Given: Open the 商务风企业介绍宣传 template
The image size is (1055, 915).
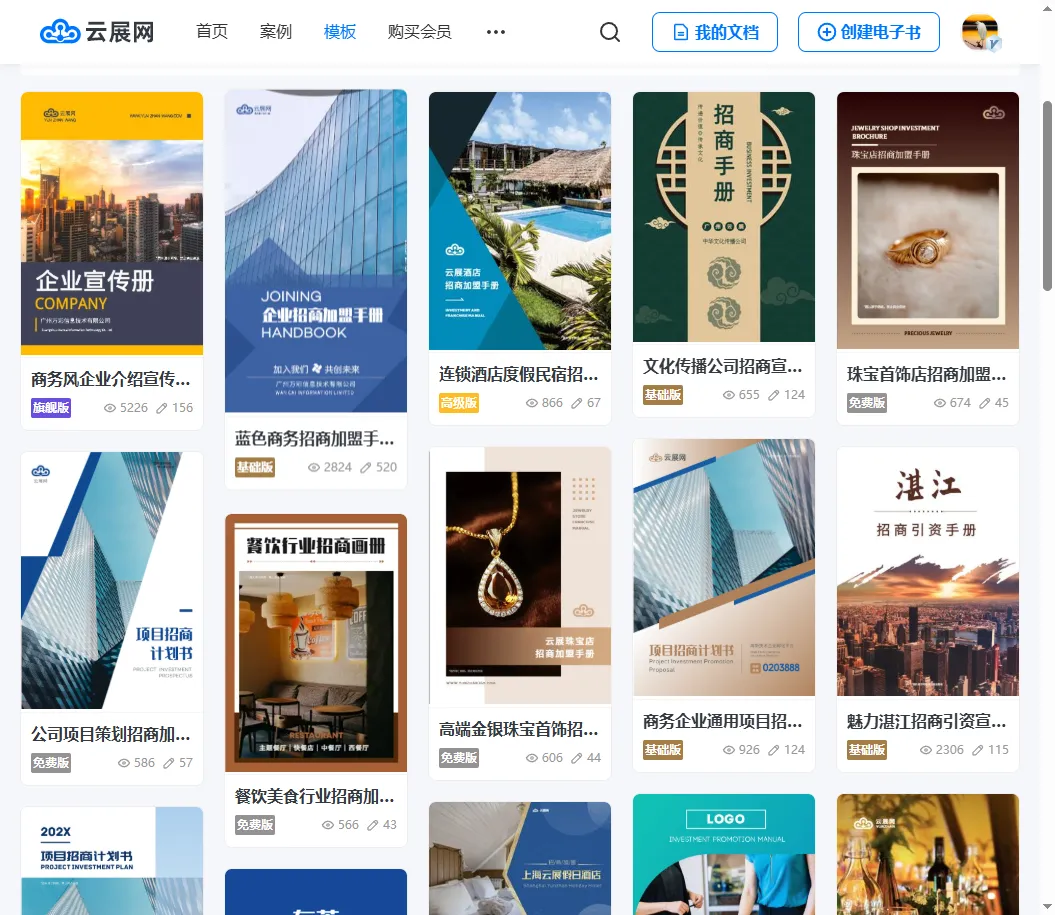Looking at the screenshot, I should pos(111,223).
